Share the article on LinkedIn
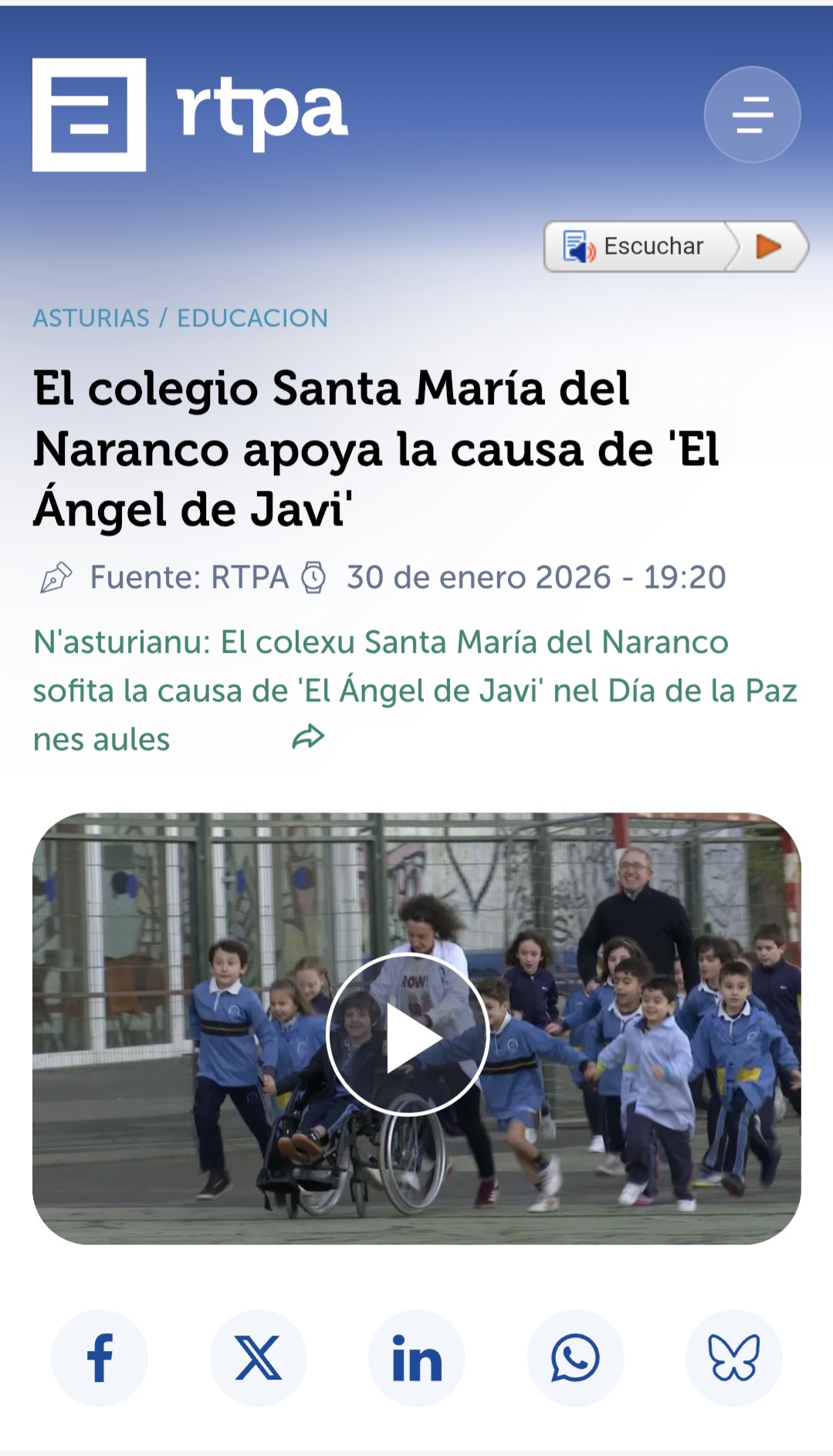Viewport: 833px width, 1456px height. tap(417, 1357)
